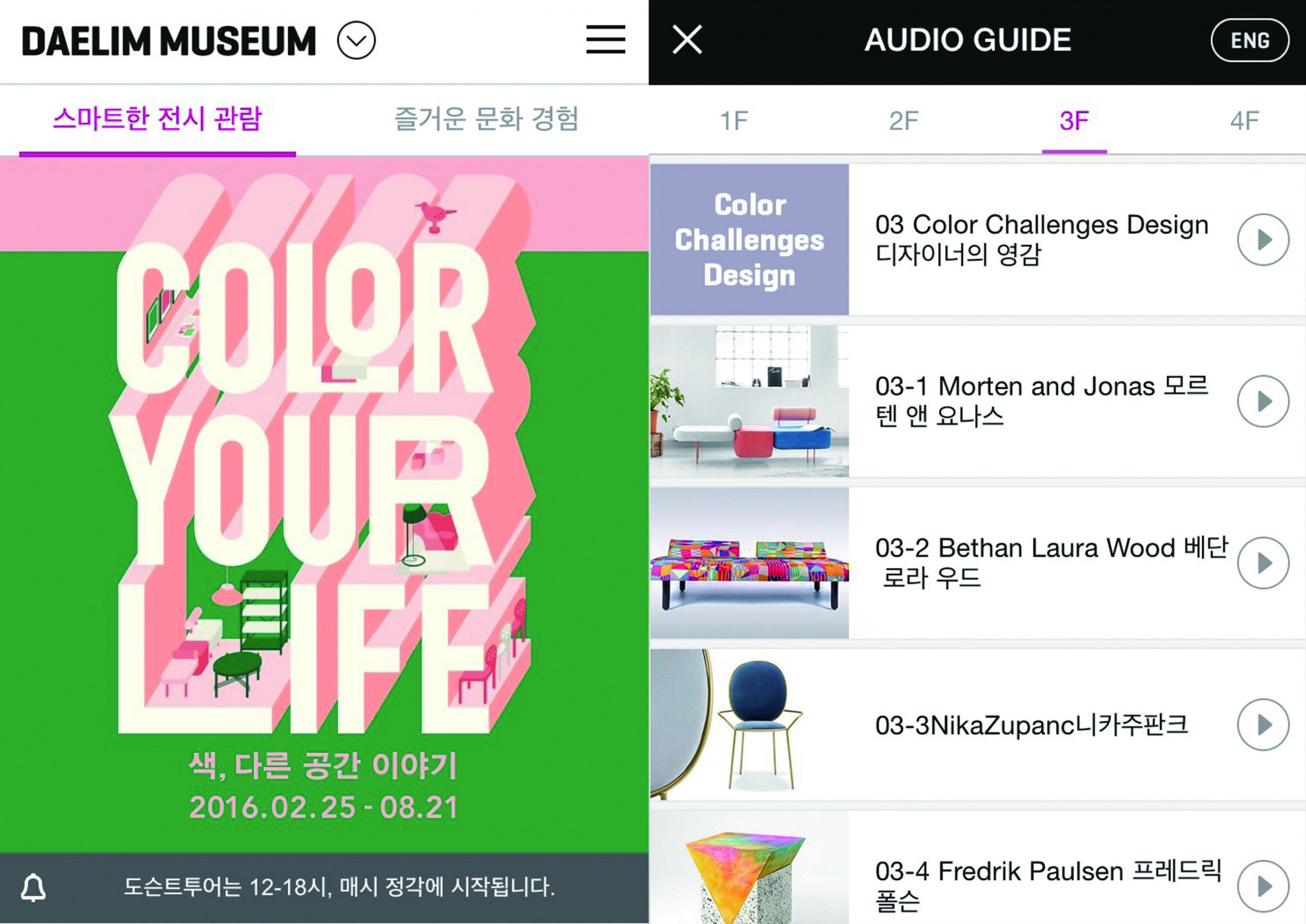Play 03 Color Challenges Design audio
The width and height of the screenshot is (1306, 924).
tap(1263, 240)
